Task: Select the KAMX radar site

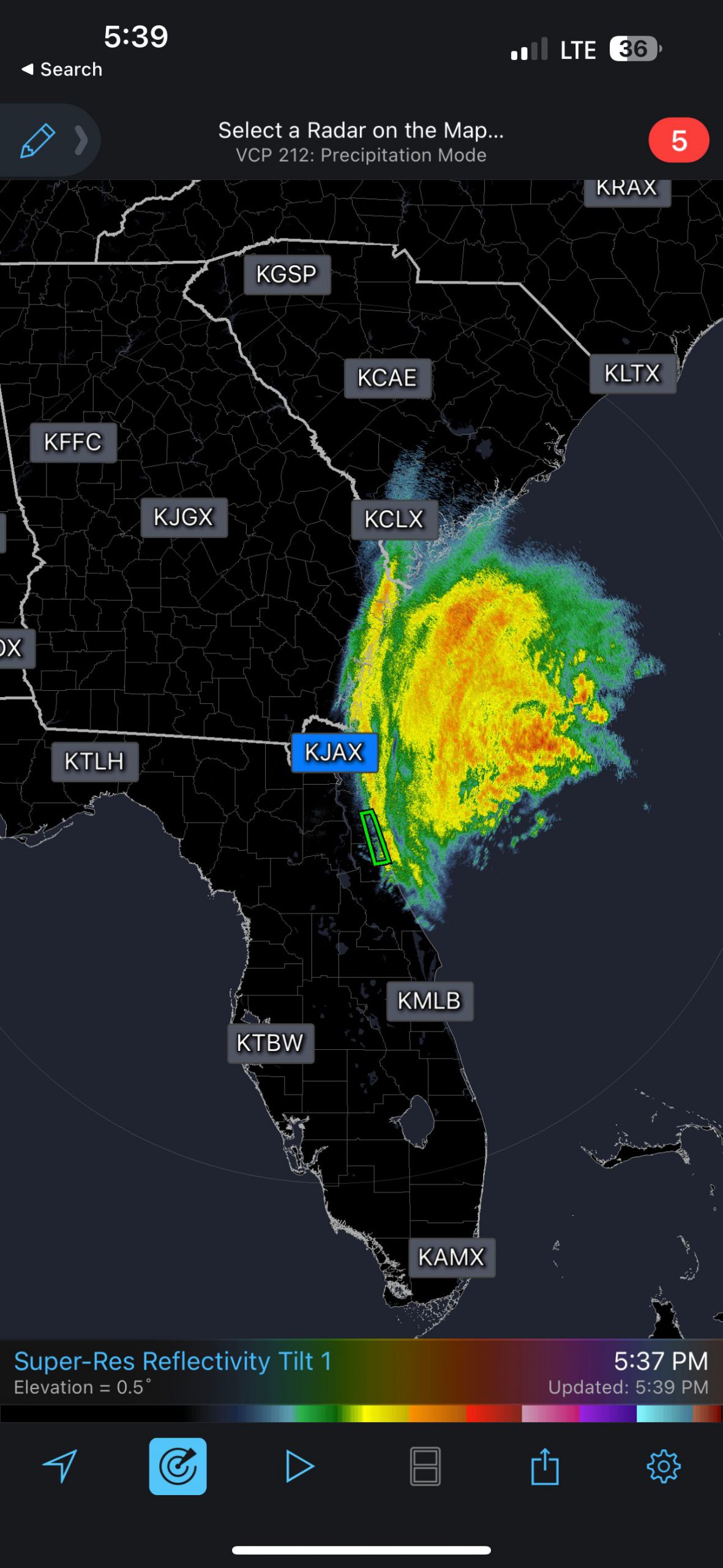Action: [452, 1257]
